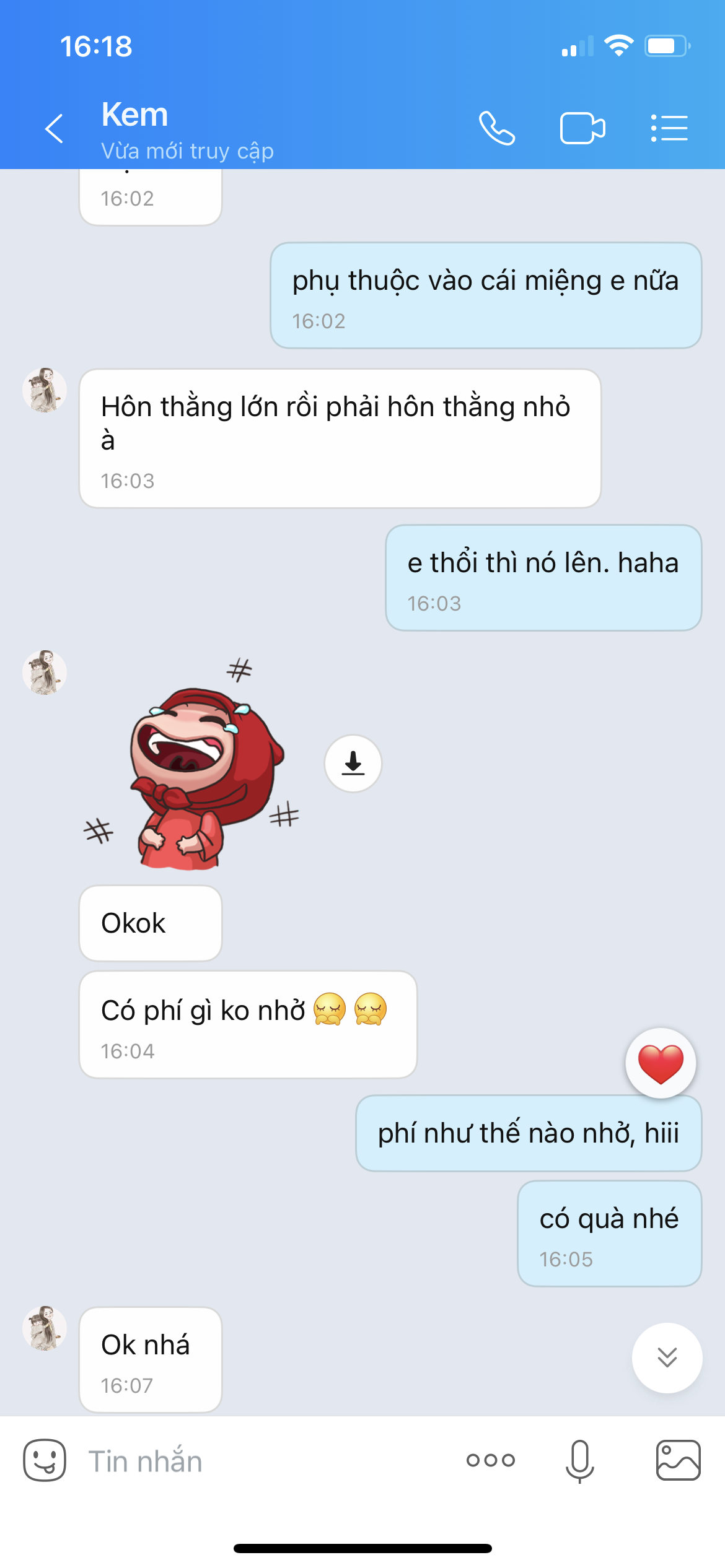725x1568 pixels.
Task: Tap the heart reaction on the message
Action: click(661, 1063)
